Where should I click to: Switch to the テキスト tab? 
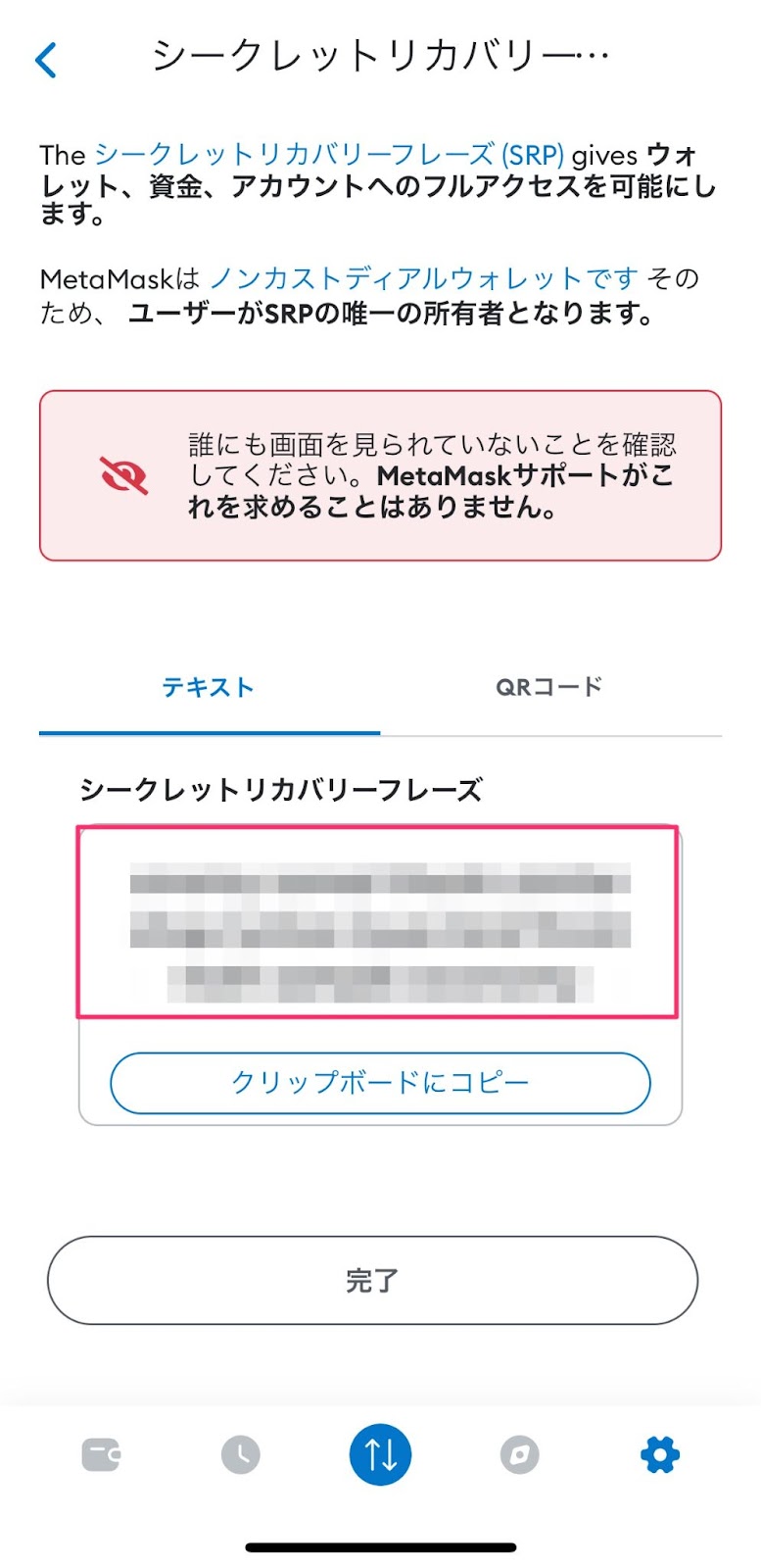pos(209,688)
